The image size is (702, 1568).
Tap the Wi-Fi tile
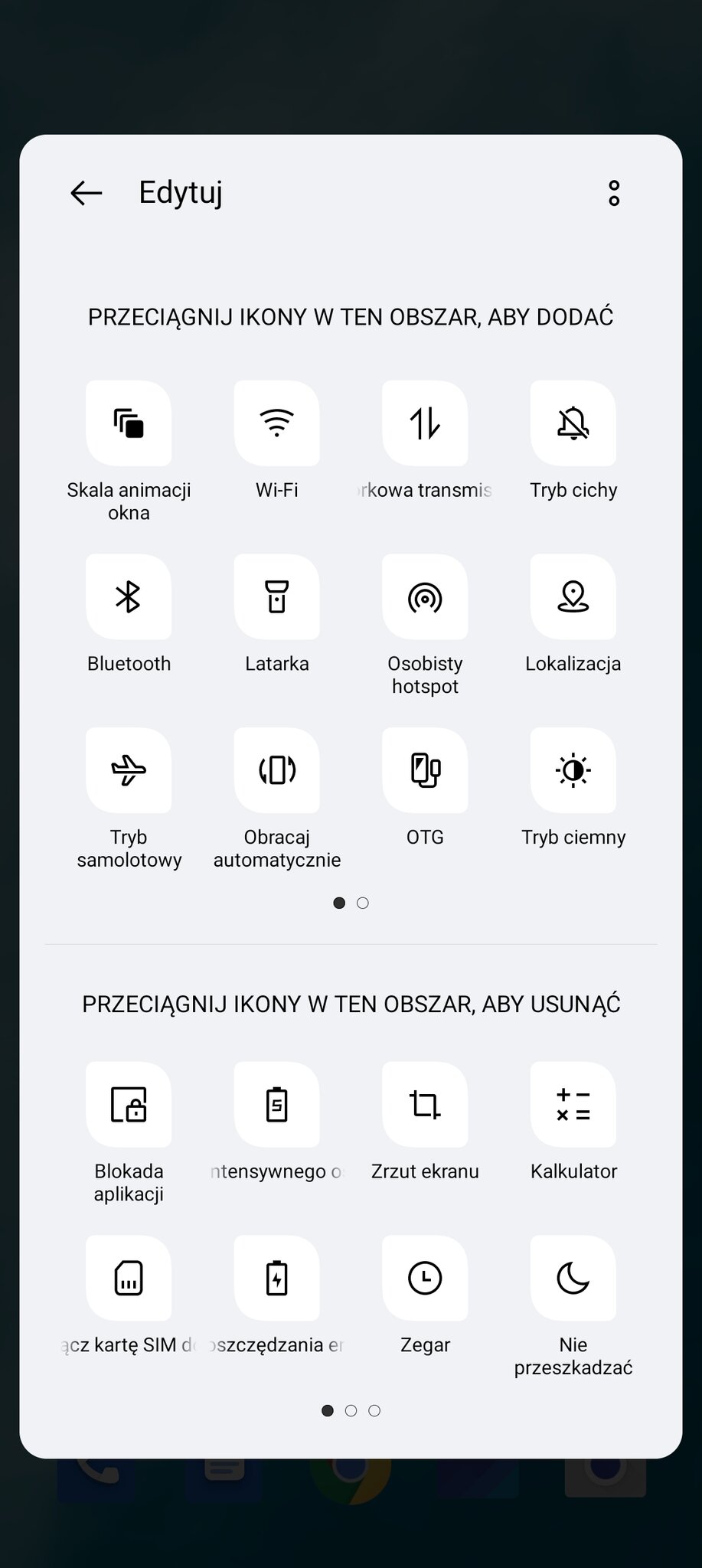click(x=276, y=423)
